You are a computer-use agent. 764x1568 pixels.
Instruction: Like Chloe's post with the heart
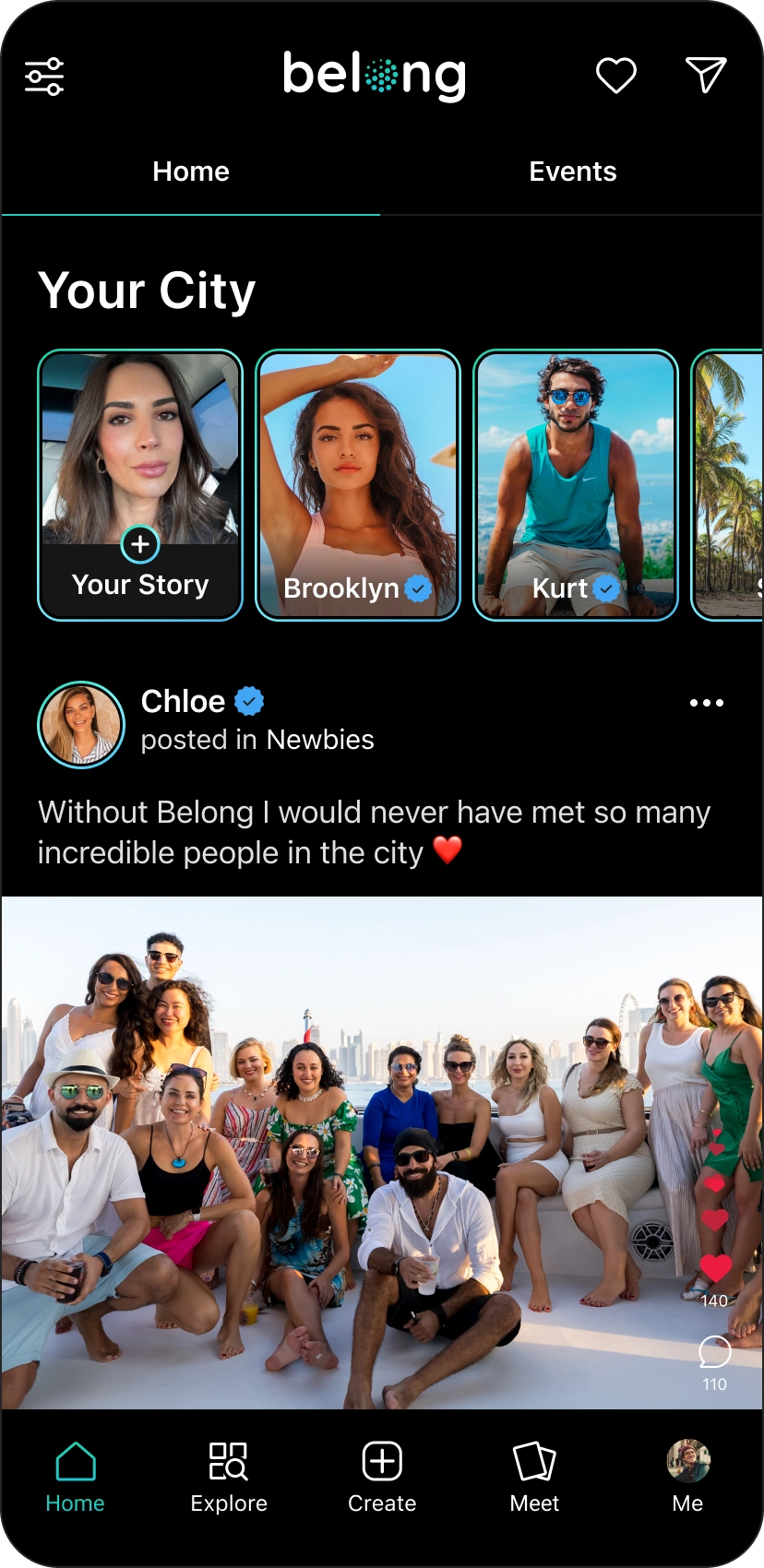715,1269
